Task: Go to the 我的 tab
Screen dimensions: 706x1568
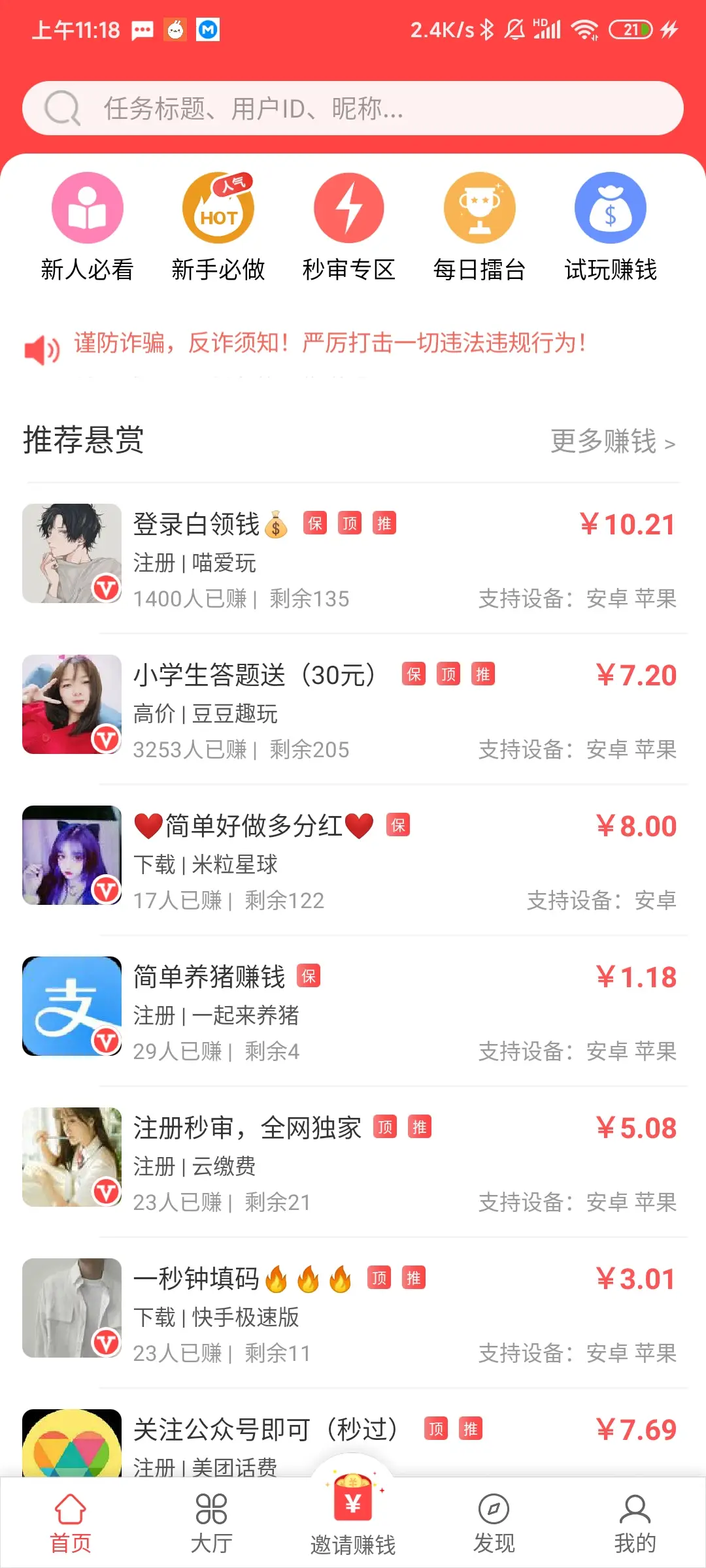Action: pyautogui.click(x=635, y=1524)
